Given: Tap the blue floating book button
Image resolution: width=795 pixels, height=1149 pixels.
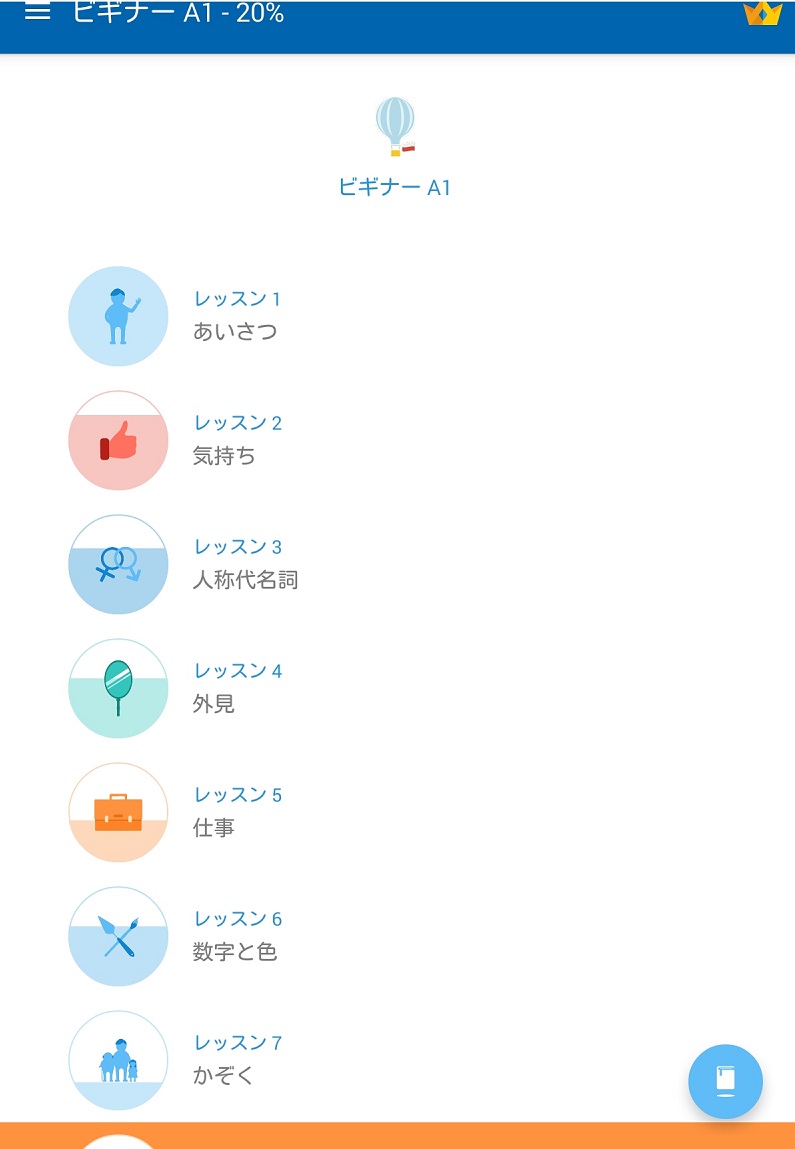Looking at the screenshot, I should [725, 1081].
